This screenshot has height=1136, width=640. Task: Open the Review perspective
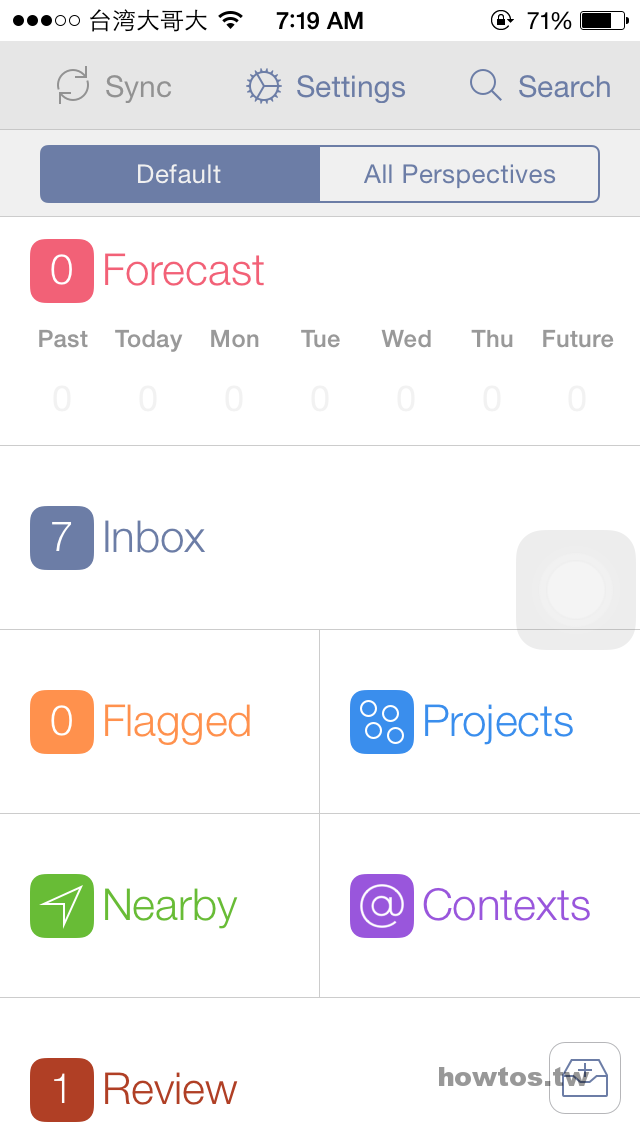(133, 1090)
